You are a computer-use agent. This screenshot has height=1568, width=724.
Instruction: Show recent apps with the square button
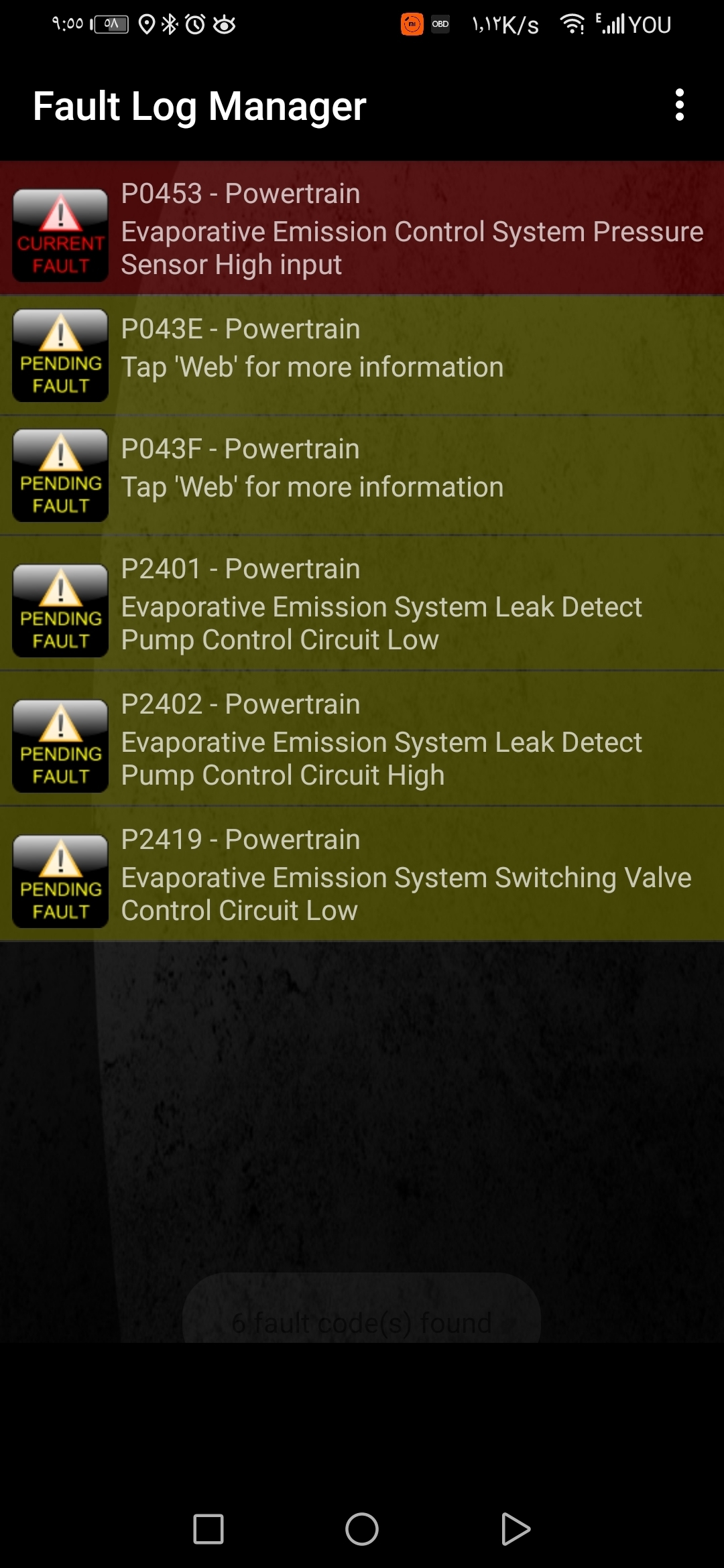(208, 1529)
